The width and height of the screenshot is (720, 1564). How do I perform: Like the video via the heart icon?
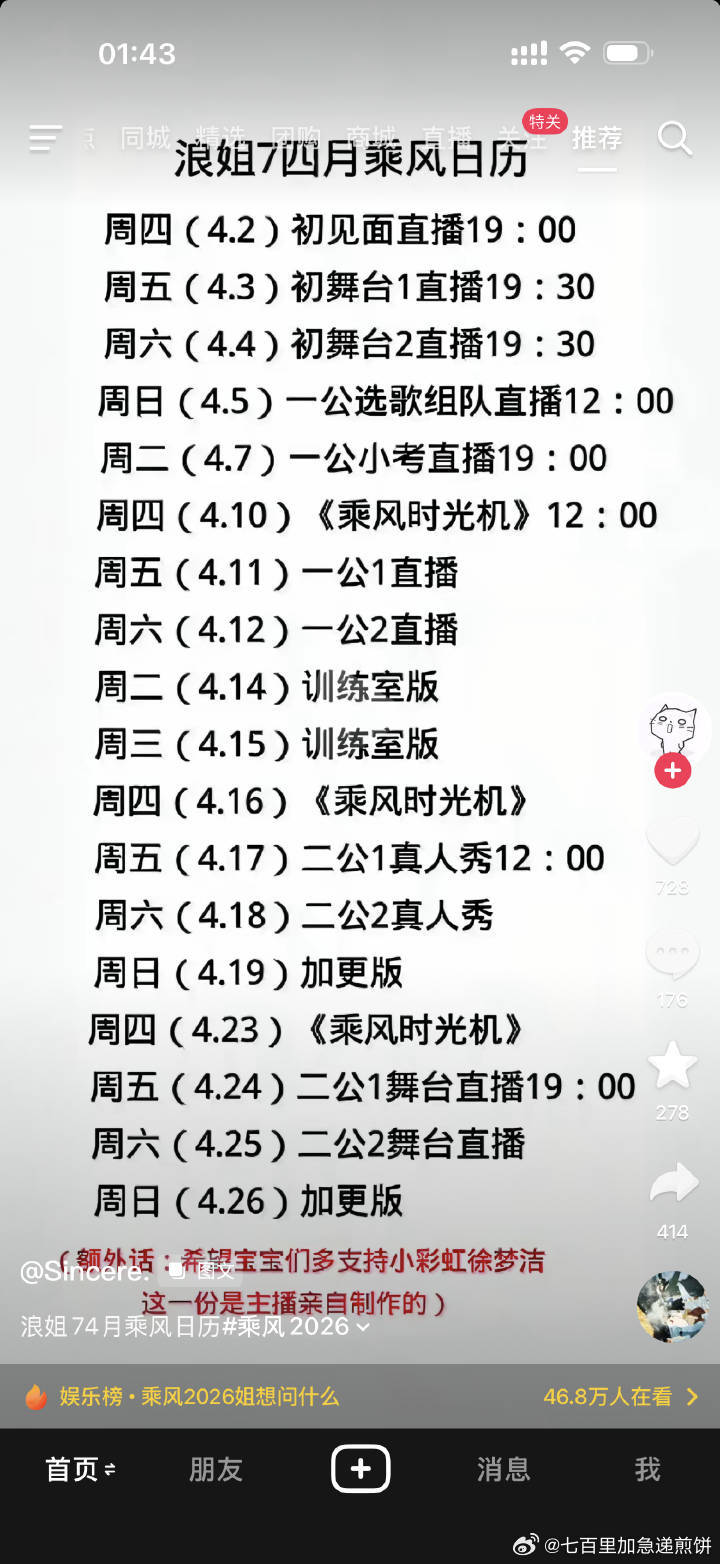coord(672,841)
